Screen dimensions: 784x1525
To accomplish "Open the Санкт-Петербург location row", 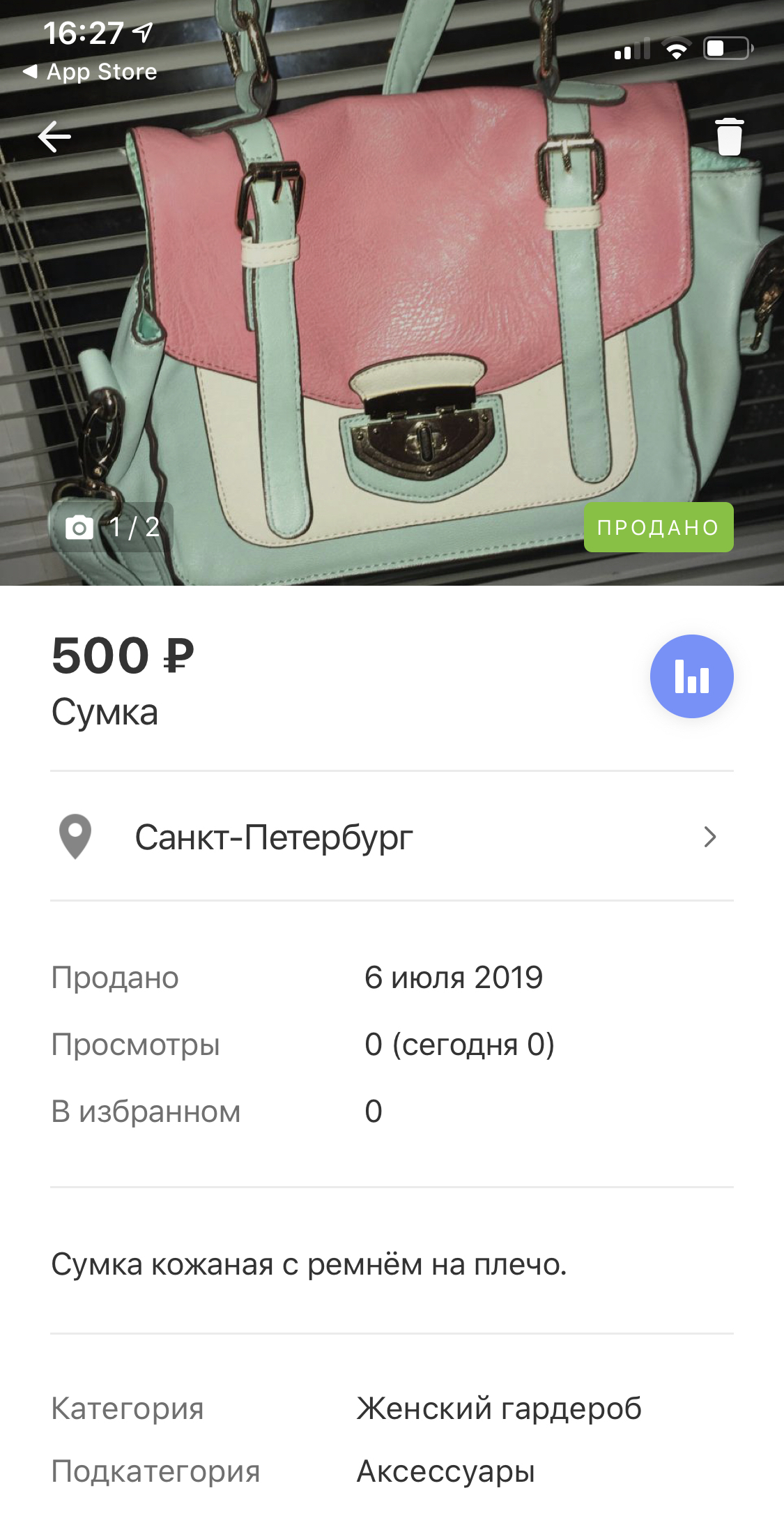I will (392, 837).
